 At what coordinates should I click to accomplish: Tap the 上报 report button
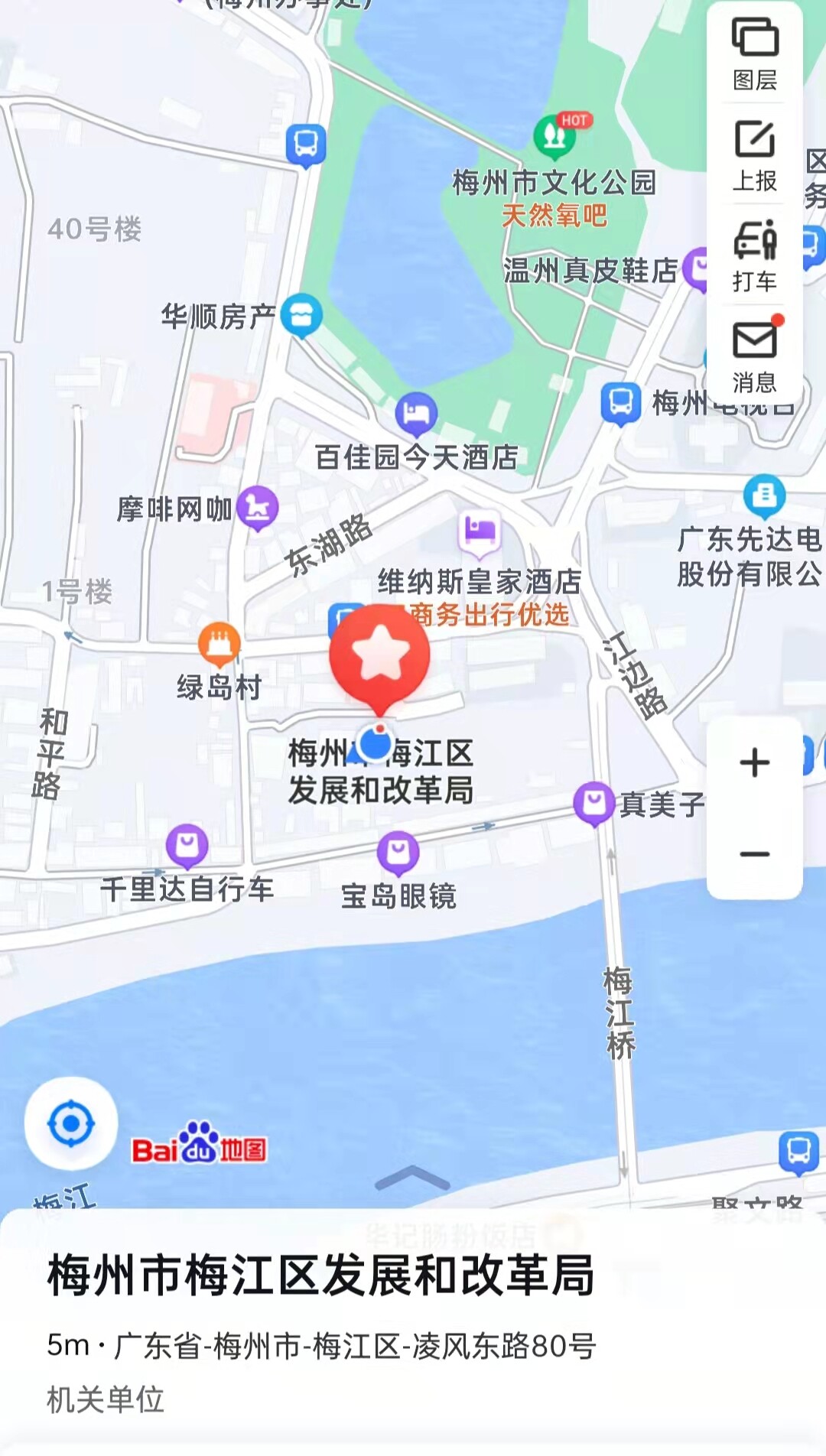click(x=755, y=156)
